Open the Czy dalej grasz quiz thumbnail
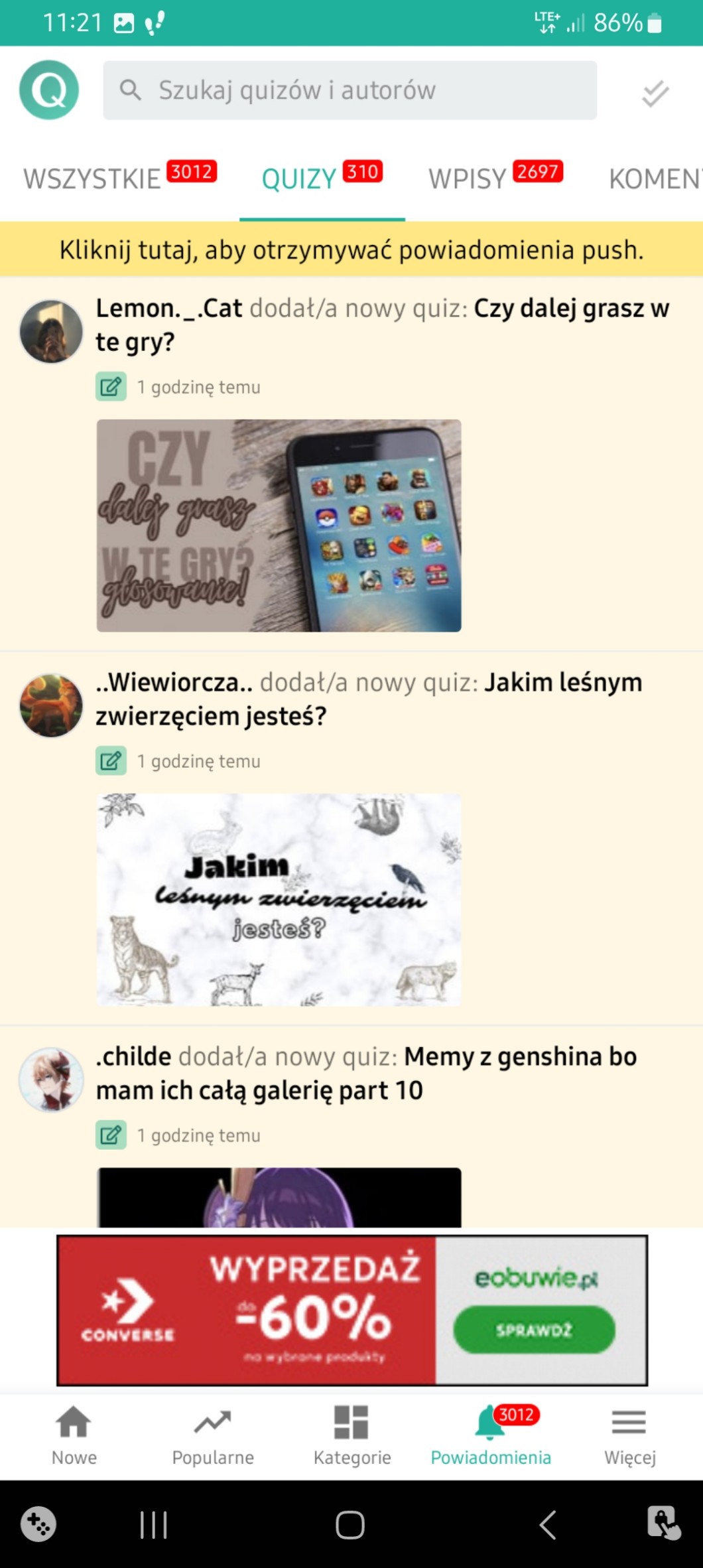The height and width of the screenshot is (1568, 703). 279,526
